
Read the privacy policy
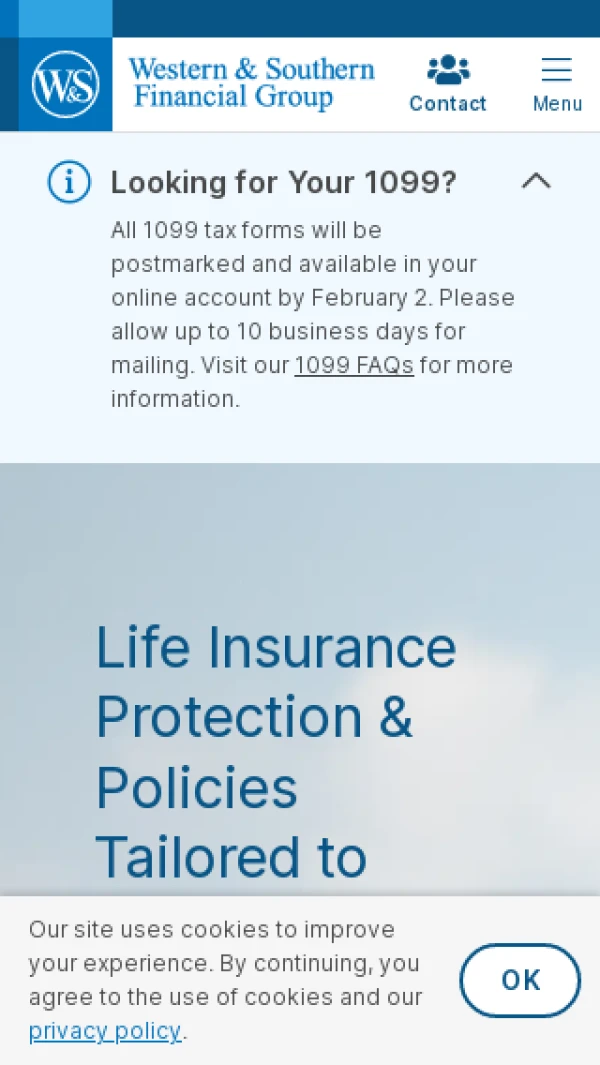(x=105, y=1031)
